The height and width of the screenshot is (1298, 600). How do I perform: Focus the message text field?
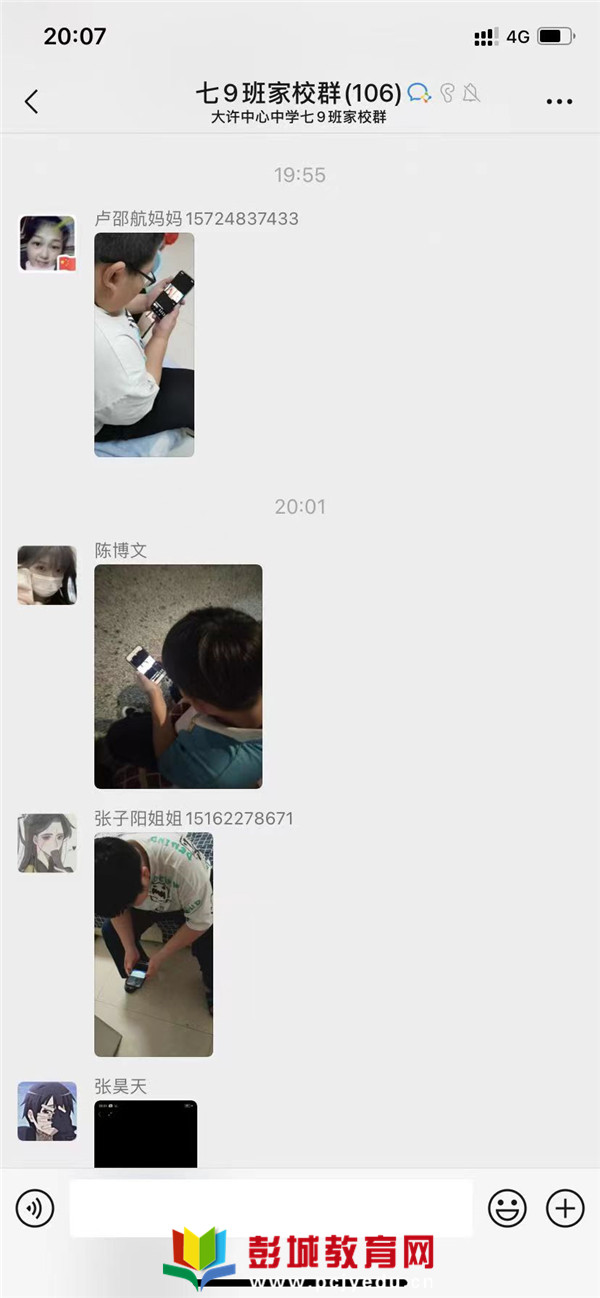point(270,1209)
